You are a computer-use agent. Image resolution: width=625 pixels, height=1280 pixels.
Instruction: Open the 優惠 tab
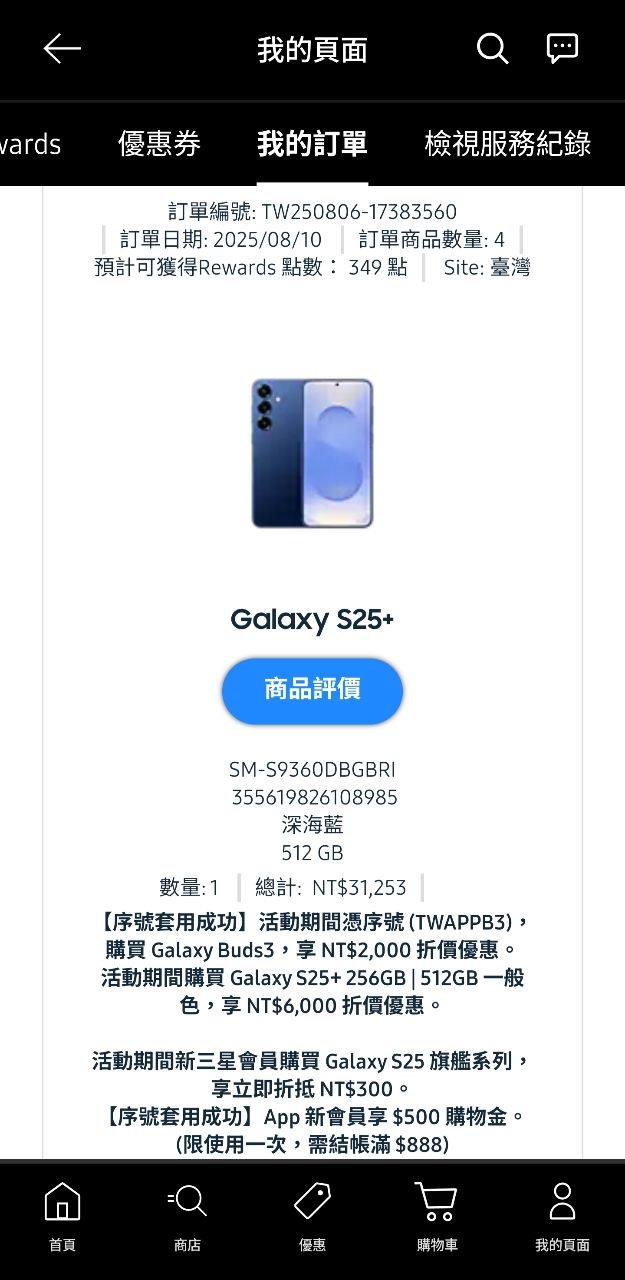[x=312, y=1215]
